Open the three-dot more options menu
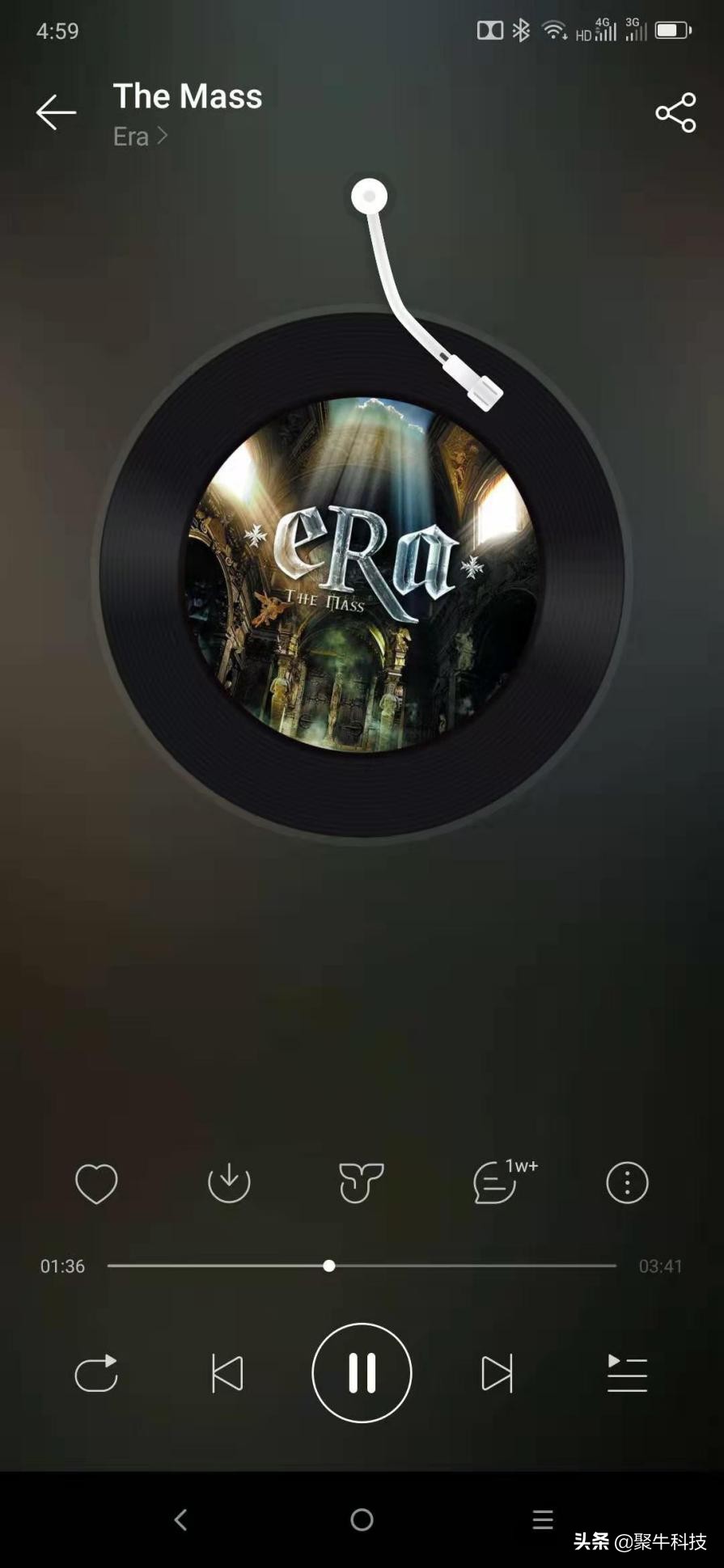 pos(627,1183)
